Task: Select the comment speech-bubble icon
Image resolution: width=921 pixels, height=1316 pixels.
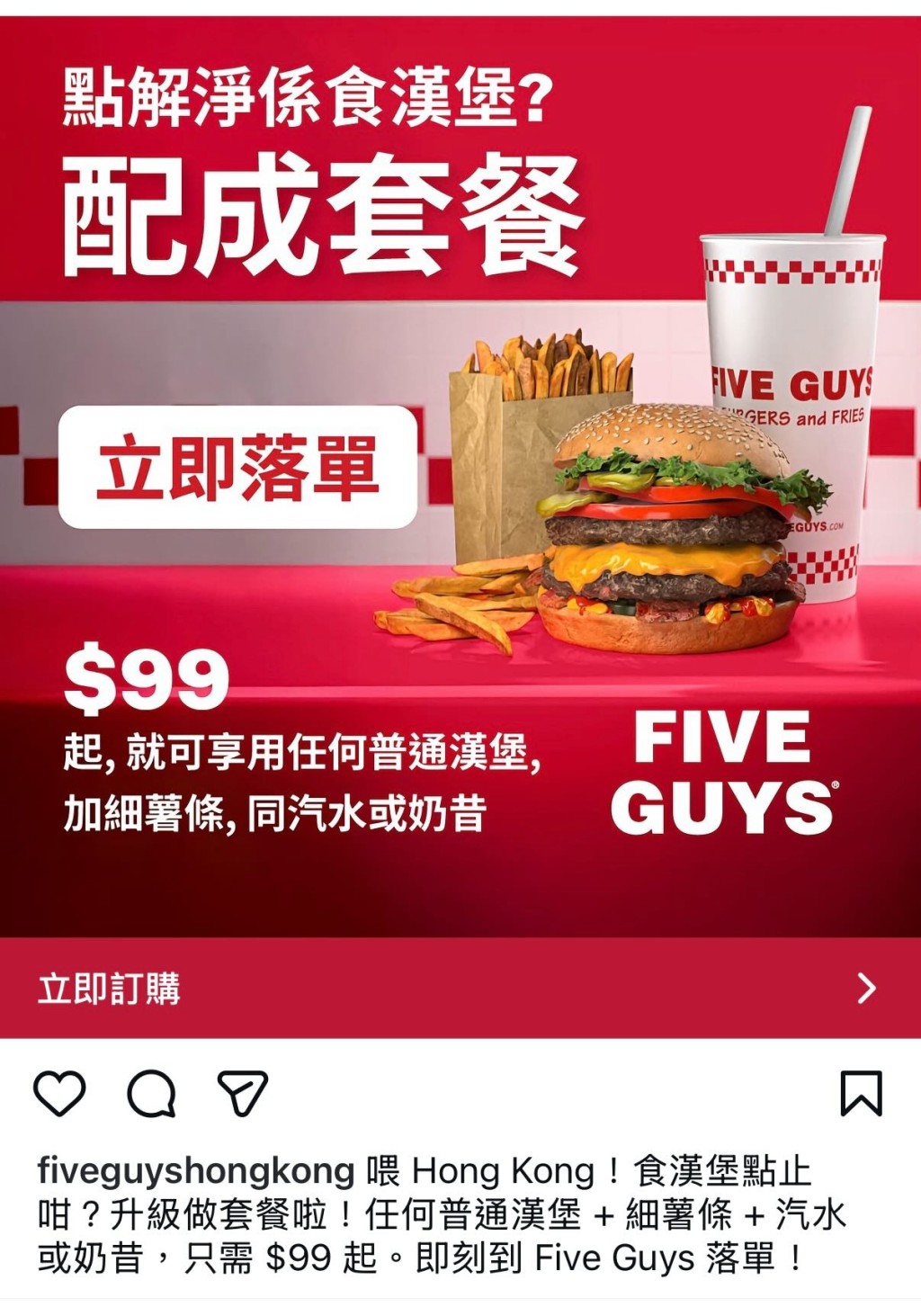Action: (x=153, y=1096)
